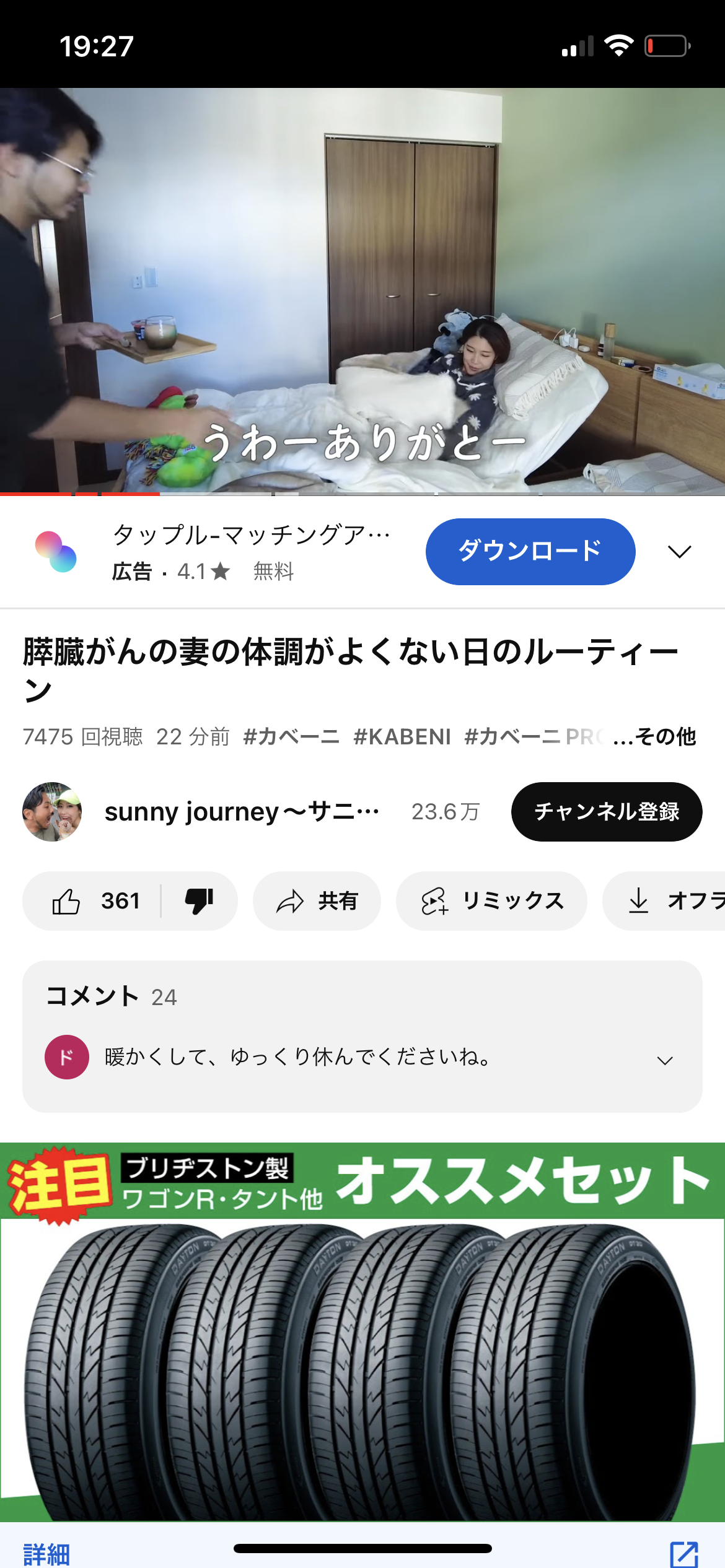The image size is (725, 1568).
Task: Open the #KABENI hashtag
Action: [402, 736]
